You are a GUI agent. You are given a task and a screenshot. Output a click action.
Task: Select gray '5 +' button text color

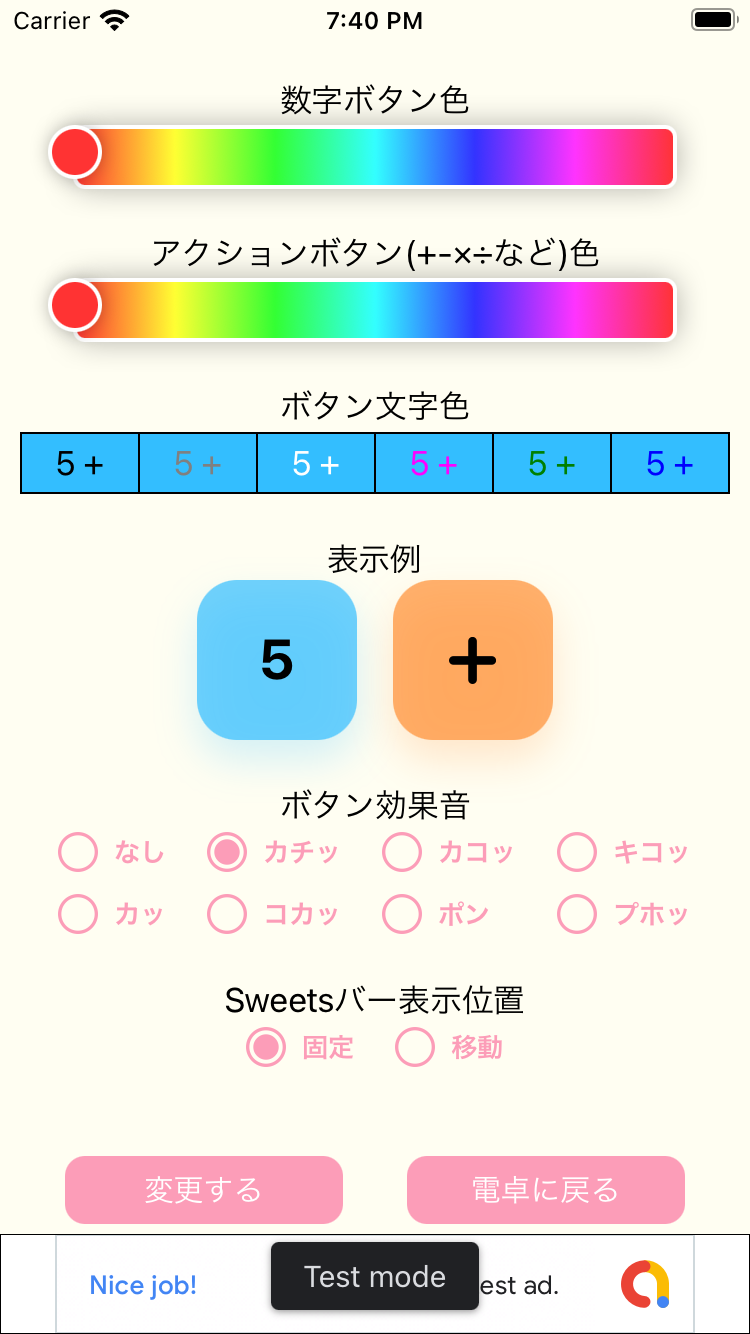[198, 464]
